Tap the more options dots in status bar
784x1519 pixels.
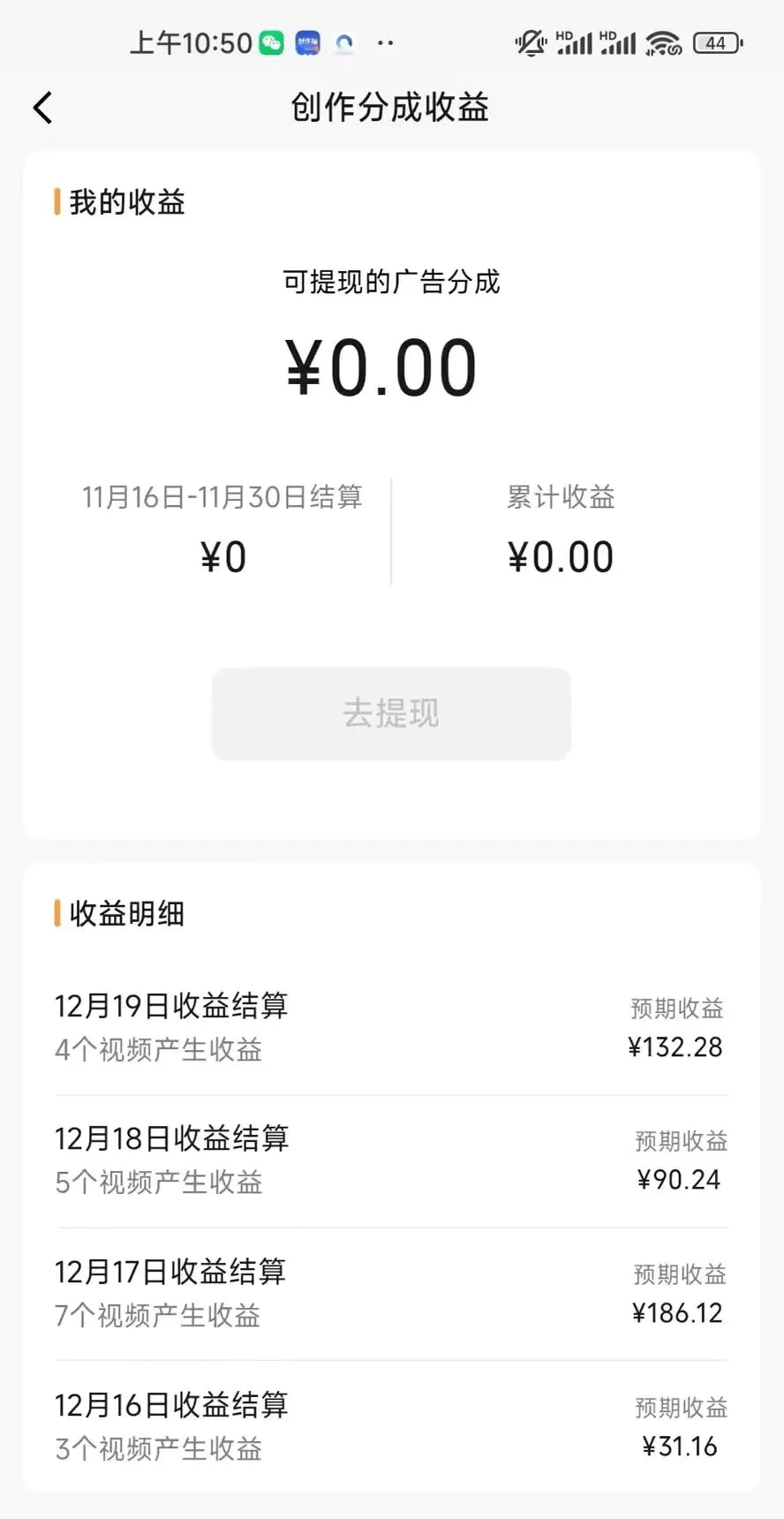point(384,42)
